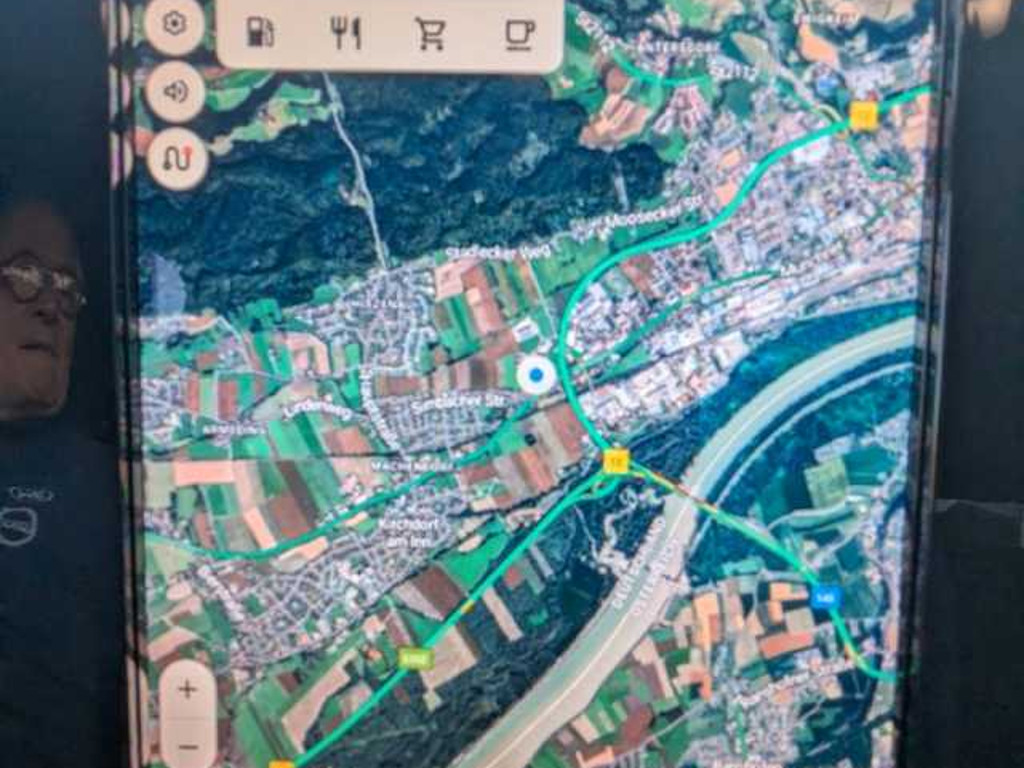This screenshot has height=768, width=1024.
Task: Show nearby shops via the cart icon
Action: tap(430, 33)
